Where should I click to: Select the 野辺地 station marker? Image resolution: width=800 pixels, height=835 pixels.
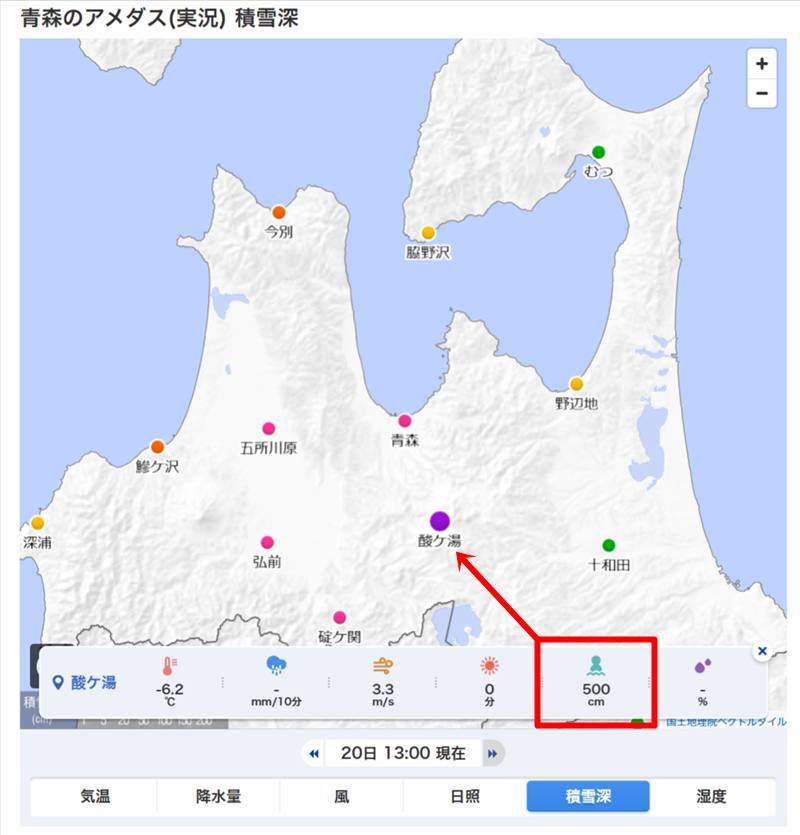pos(576,384)
